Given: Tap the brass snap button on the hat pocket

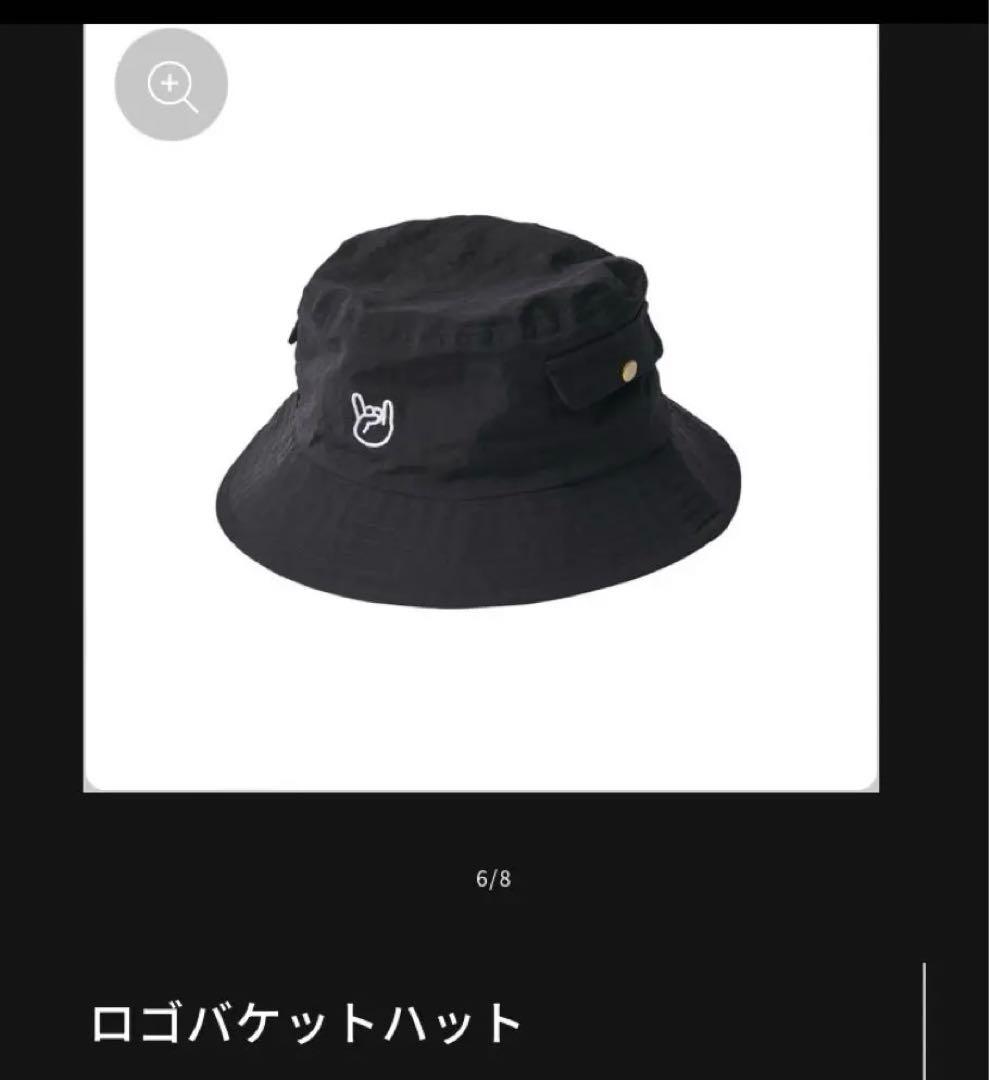Looking at the screenshot, I should click(628, 370).
